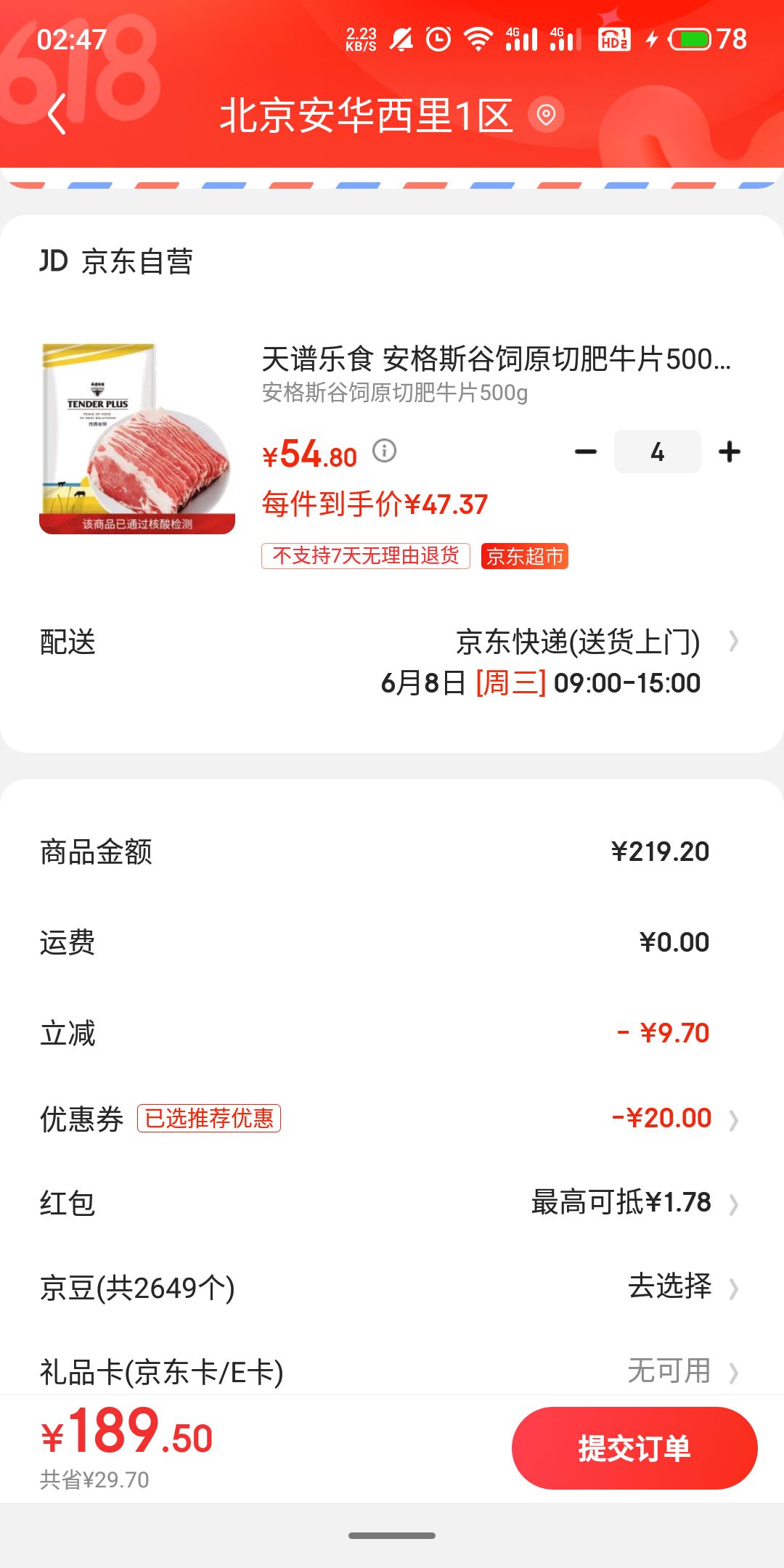Change the 配送 delivery time
Screen dimensions: 784x1568
(x=392, y=662)
